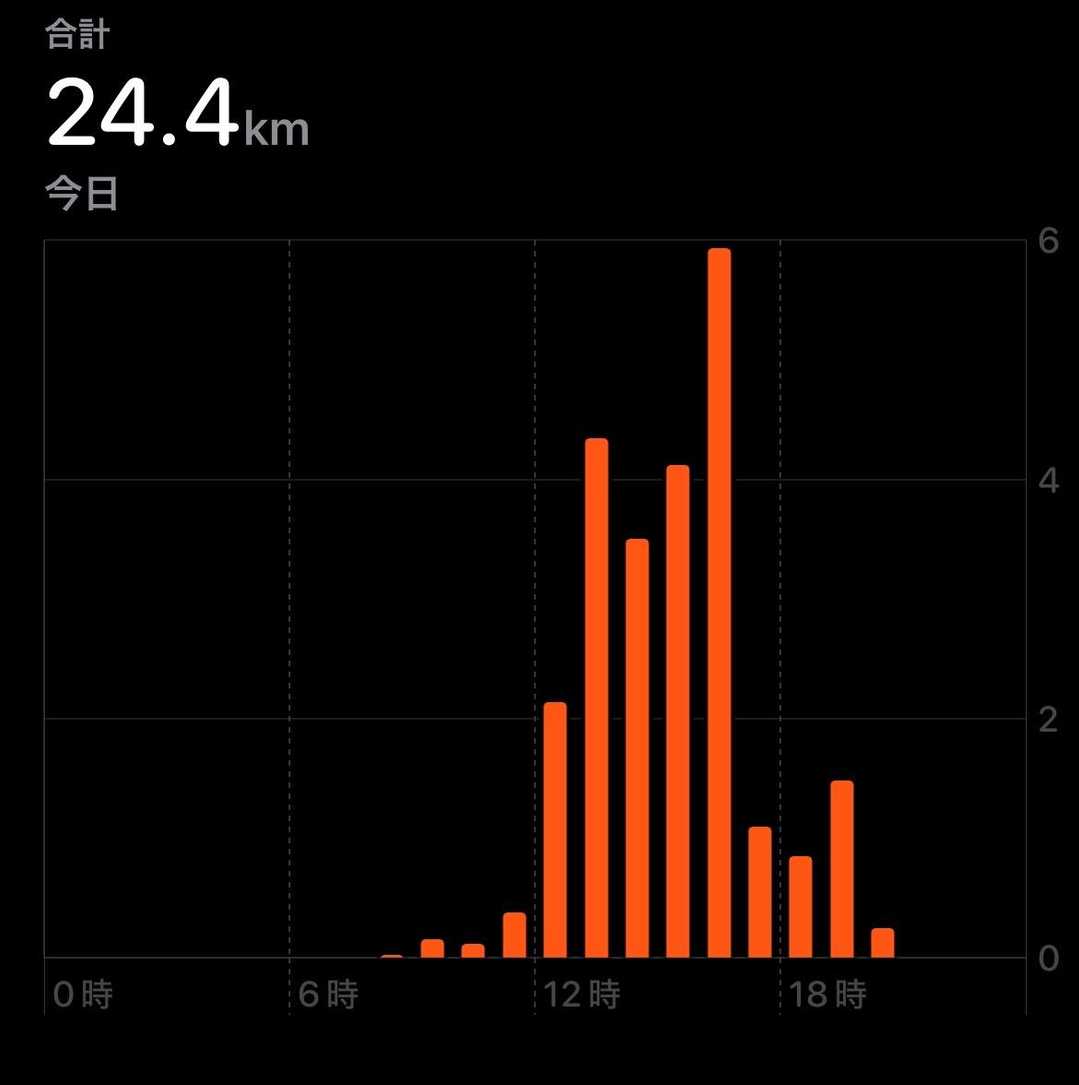Select the last orange bar of the day
This screenshot has height=1085, width=1079.
pos(882,943)
